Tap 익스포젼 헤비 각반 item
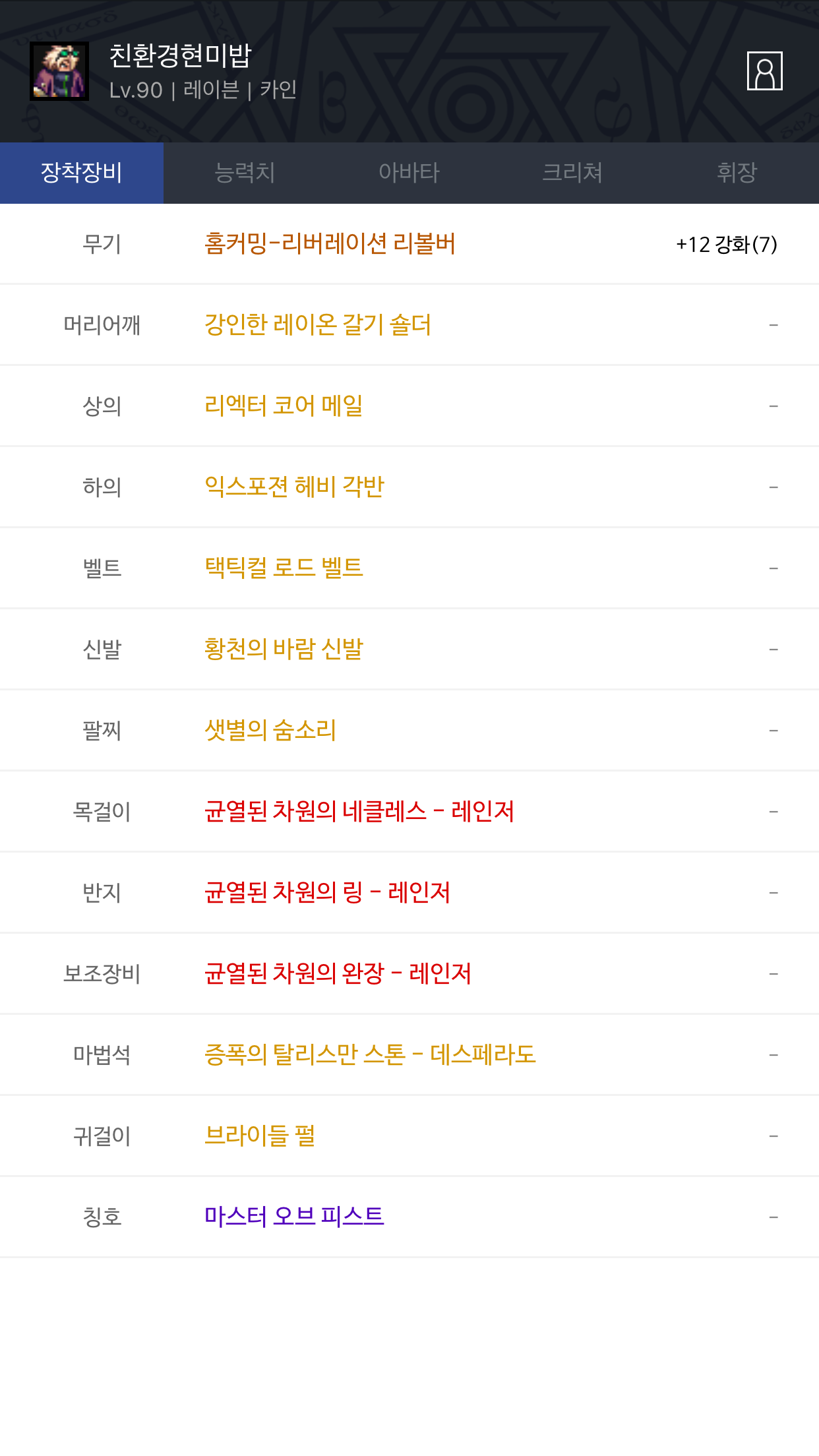This screenshot has height=1456, width=819. click(x=294, y=487)
